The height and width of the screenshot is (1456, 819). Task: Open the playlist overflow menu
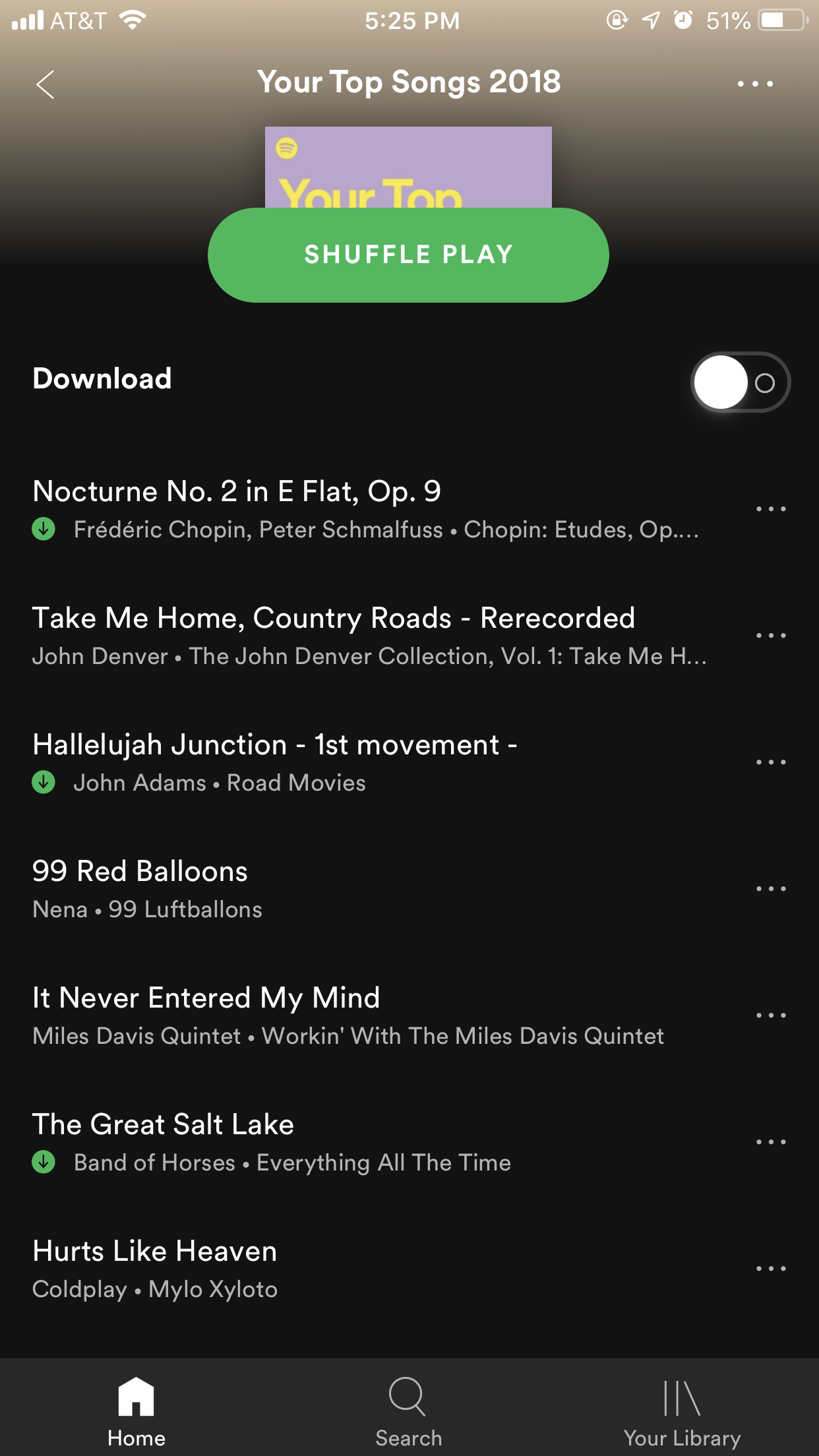click(755, 84)
